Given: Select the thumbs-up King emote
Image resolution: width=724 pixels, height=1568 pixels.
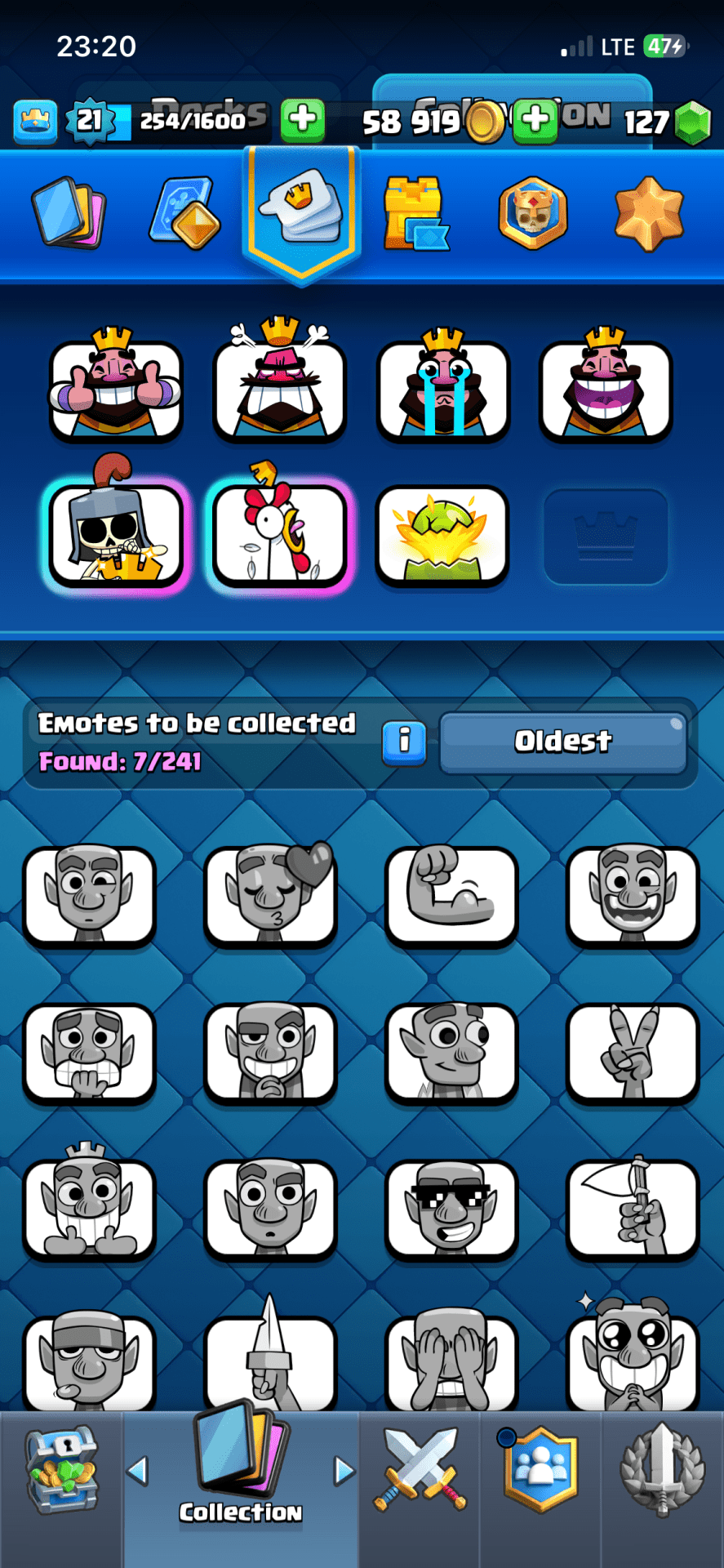Looking at the screenshot, I should [116, 388].
